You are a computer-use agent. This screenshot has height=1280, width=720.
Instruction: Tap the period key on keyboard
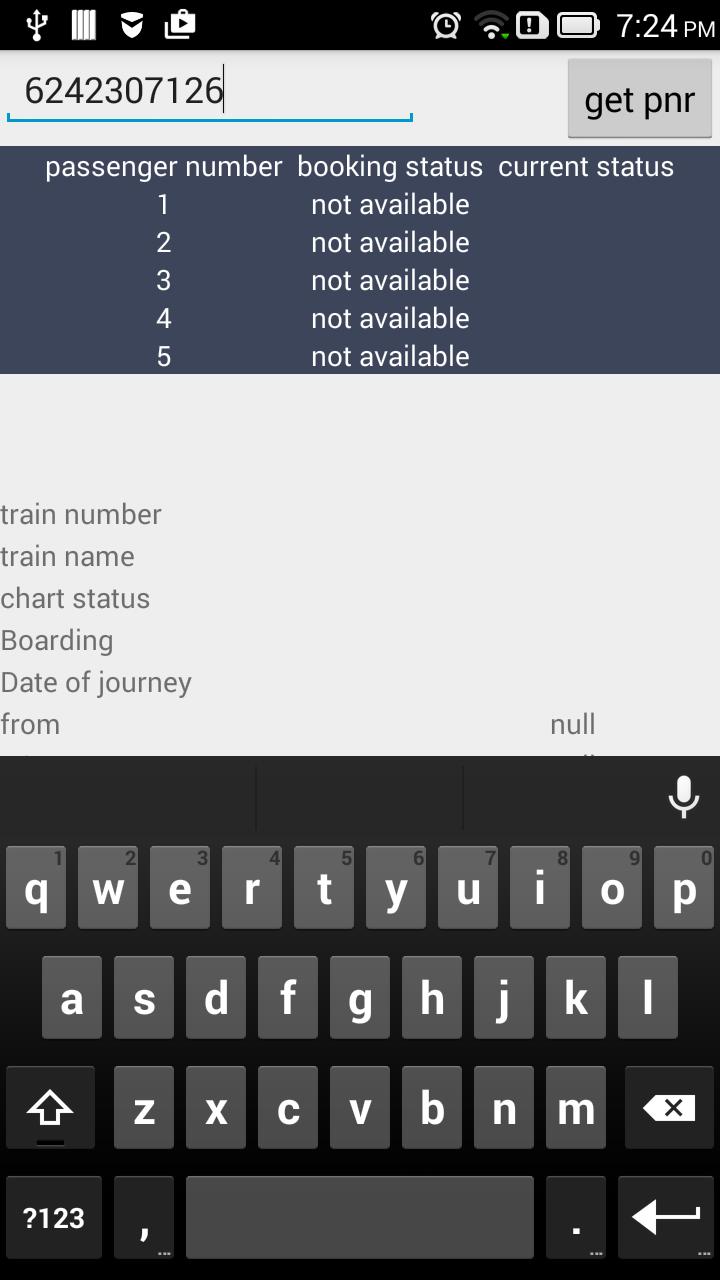575,1217
